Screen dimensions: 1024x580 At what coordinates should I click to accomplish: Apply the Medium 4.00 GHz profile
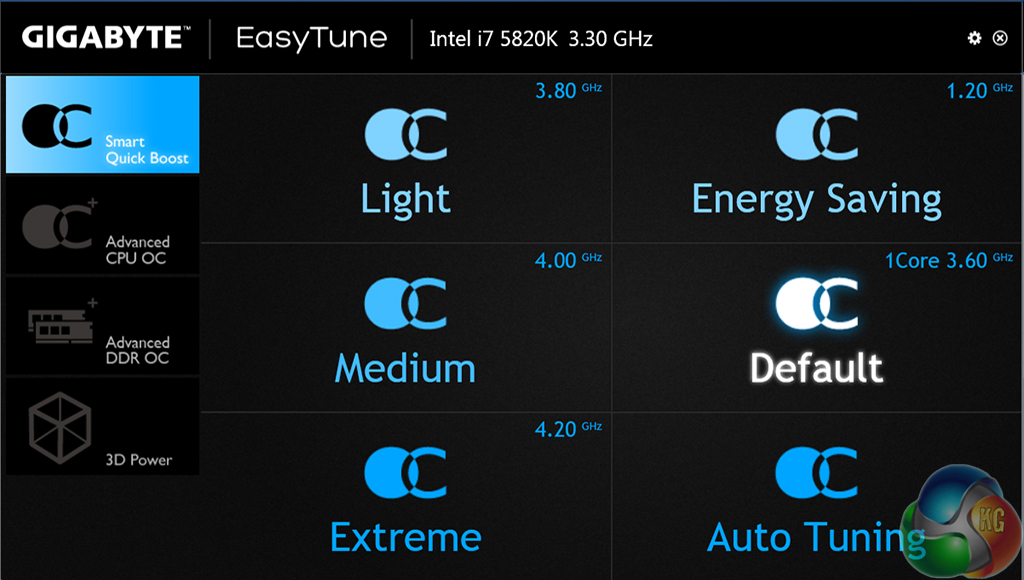point(406,330)
